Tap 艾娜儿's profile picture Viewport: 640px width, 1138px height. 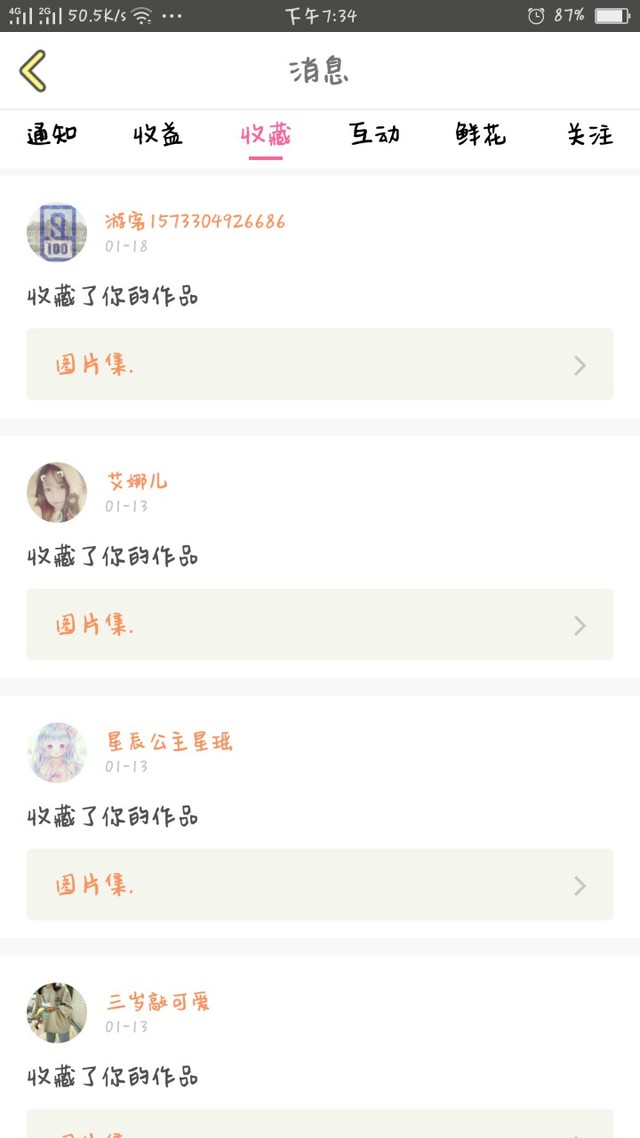[57, 492]
